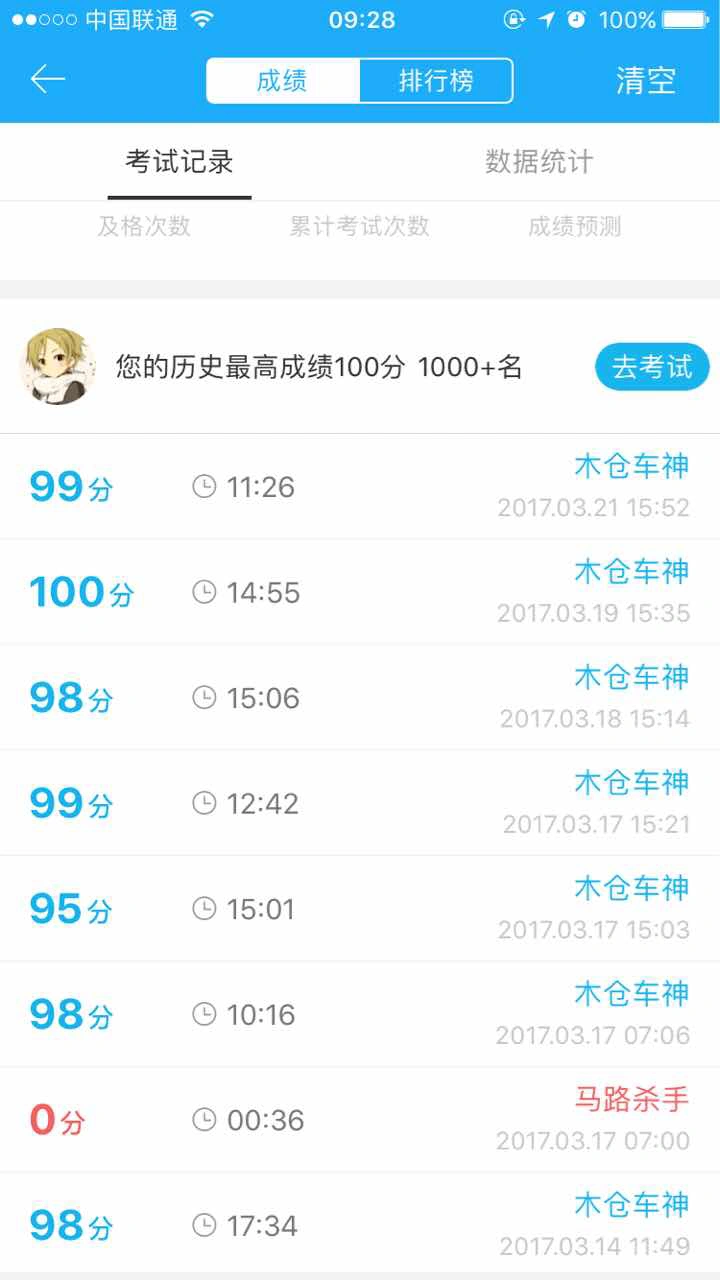Open the 95分 record from 15:03
The image size is (720, 1280).
tap(360, 909)
